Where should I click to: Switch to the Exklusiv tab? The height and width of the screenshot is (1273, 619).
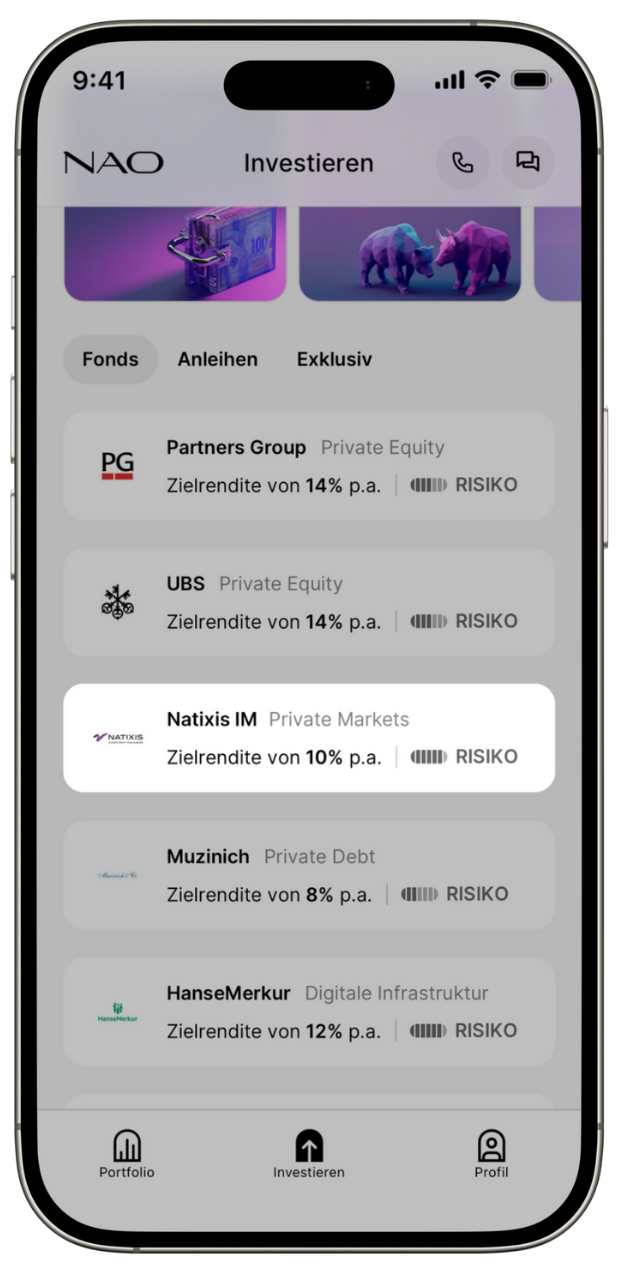click(334, 359)
